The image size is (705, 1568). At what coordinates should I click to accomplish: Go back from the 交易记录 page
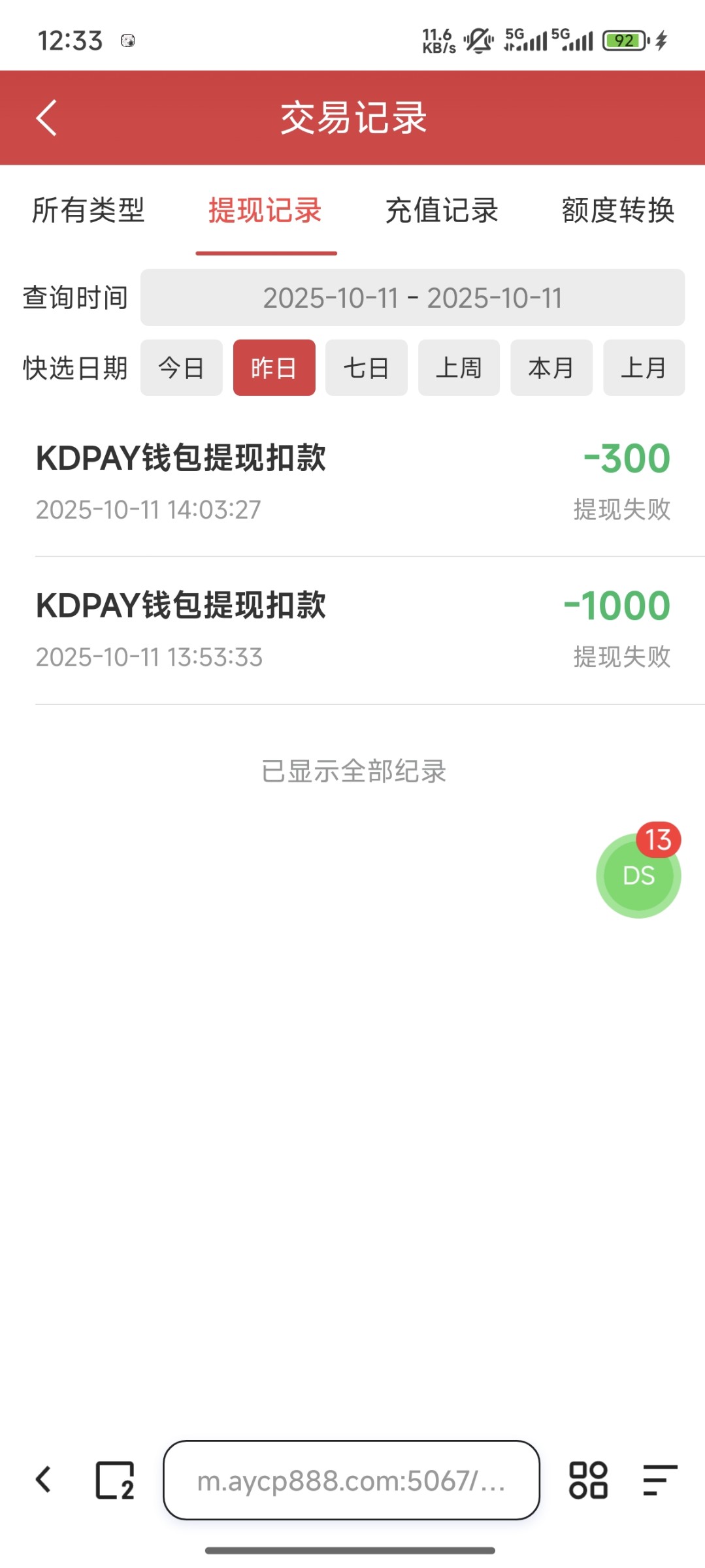click(x=46, y=118)
